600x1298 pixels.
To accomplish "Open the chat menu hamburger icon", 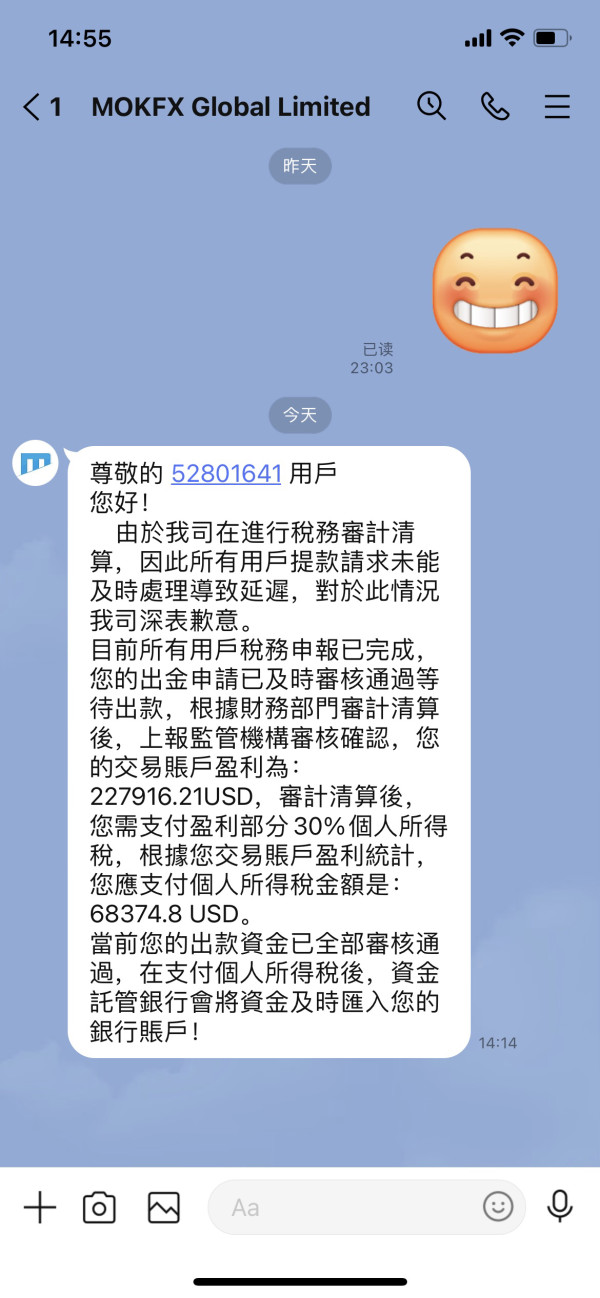I will click(x=557, y=107).
